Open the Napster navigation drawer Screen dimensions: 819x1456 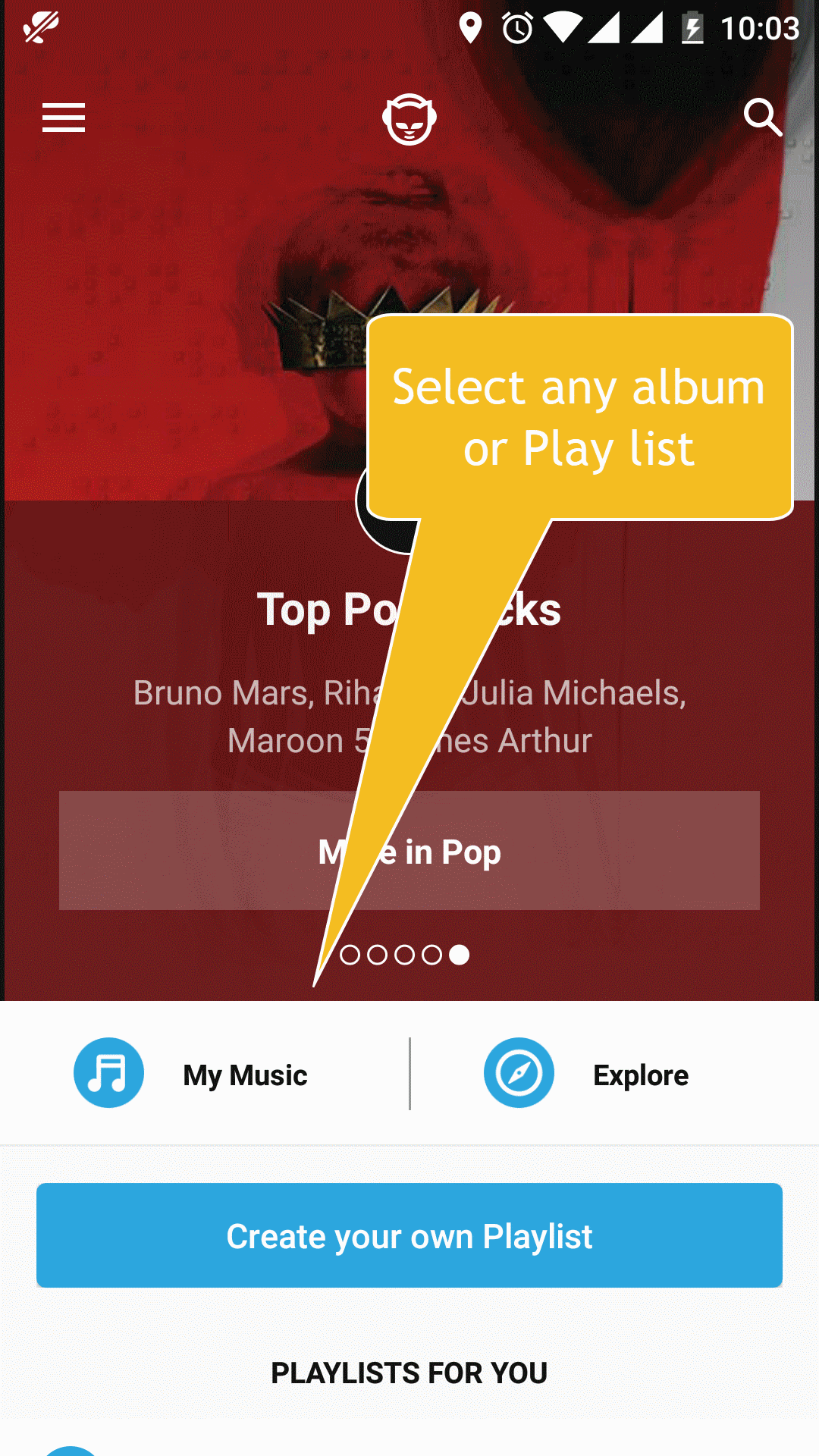(x=64, y=118)
